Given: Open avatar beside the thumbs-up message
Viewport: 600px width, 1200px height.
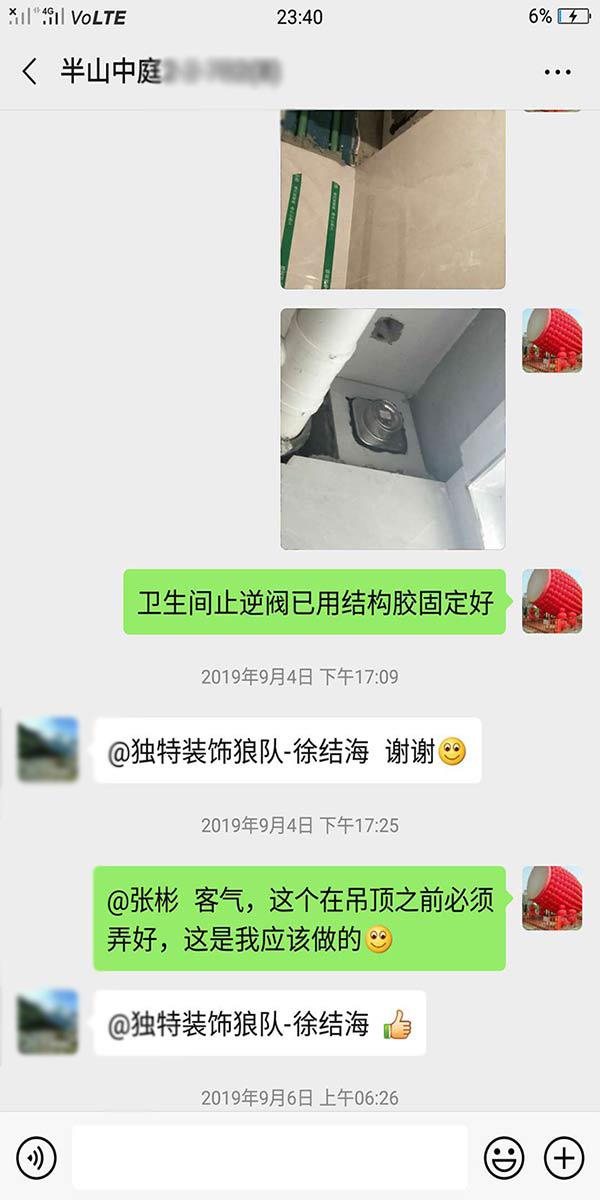Looking at the screenshot, I should pos(48,1022).
